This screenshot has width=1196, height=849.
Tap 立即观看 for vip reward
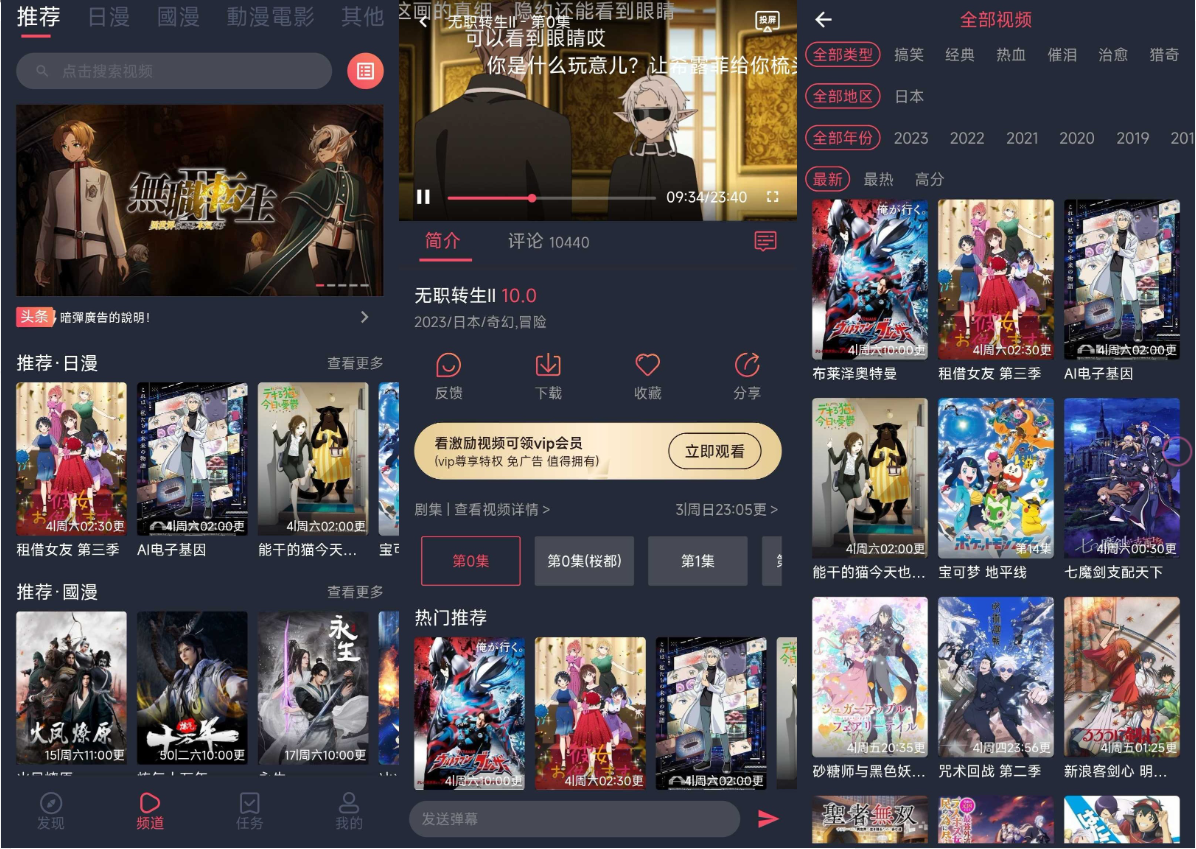714,451
